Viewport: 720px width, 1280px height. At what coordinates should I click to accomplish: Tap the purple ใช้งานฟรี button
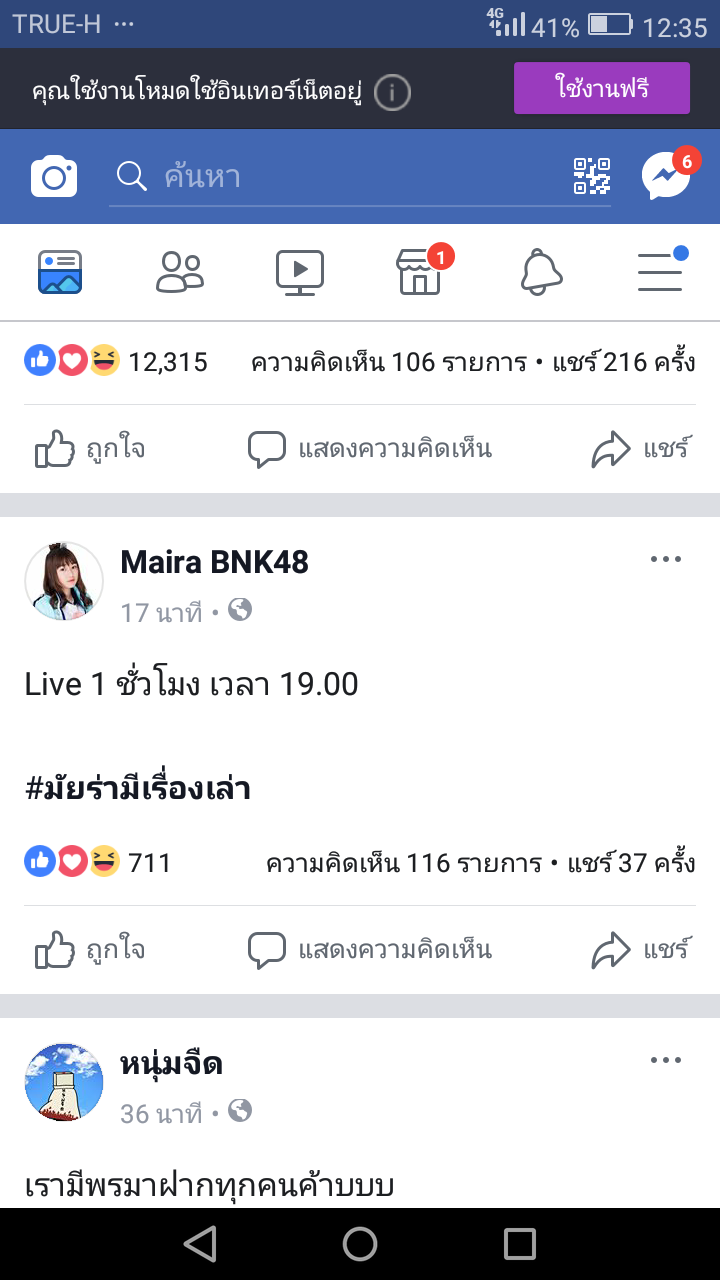coord(602,88)
